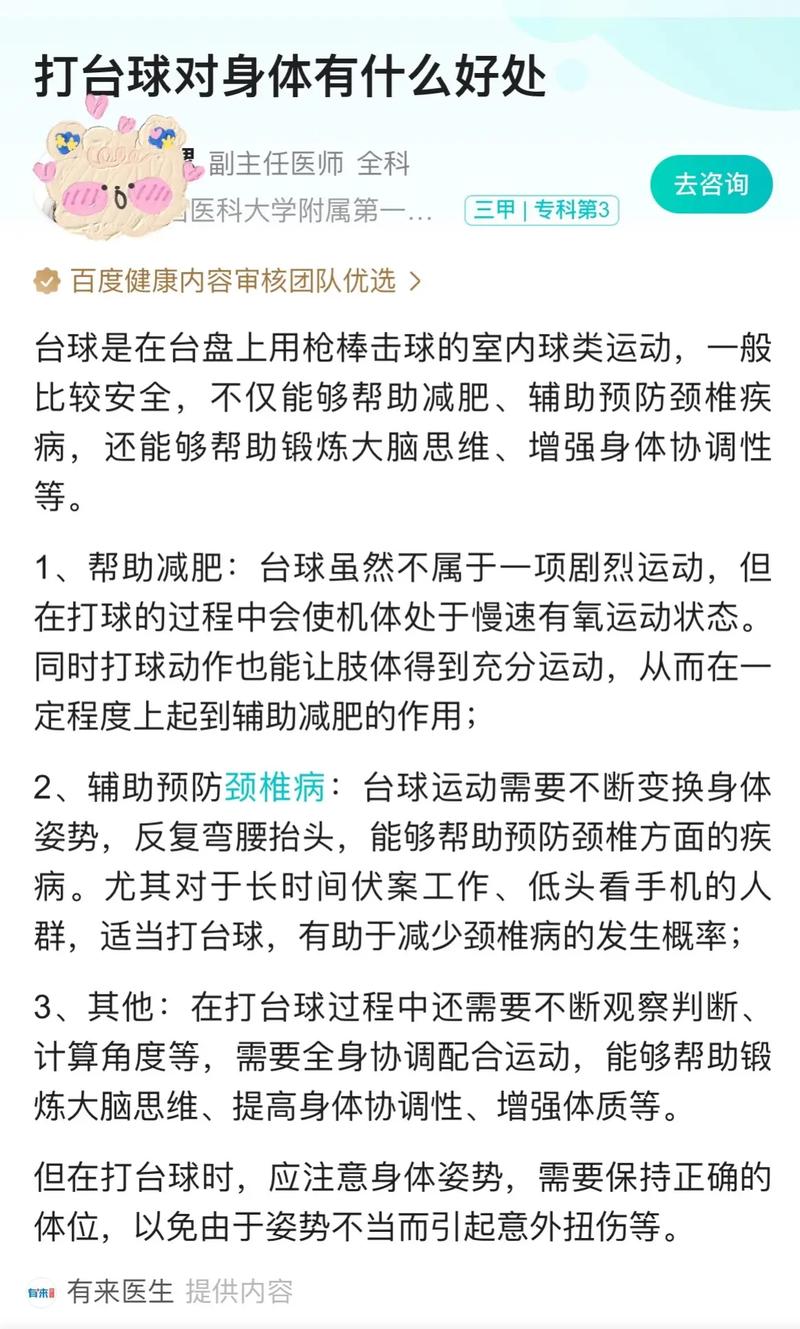Open the 颈椎病 highlighted link
The image size is (800, 1329).
pos(275,788)
